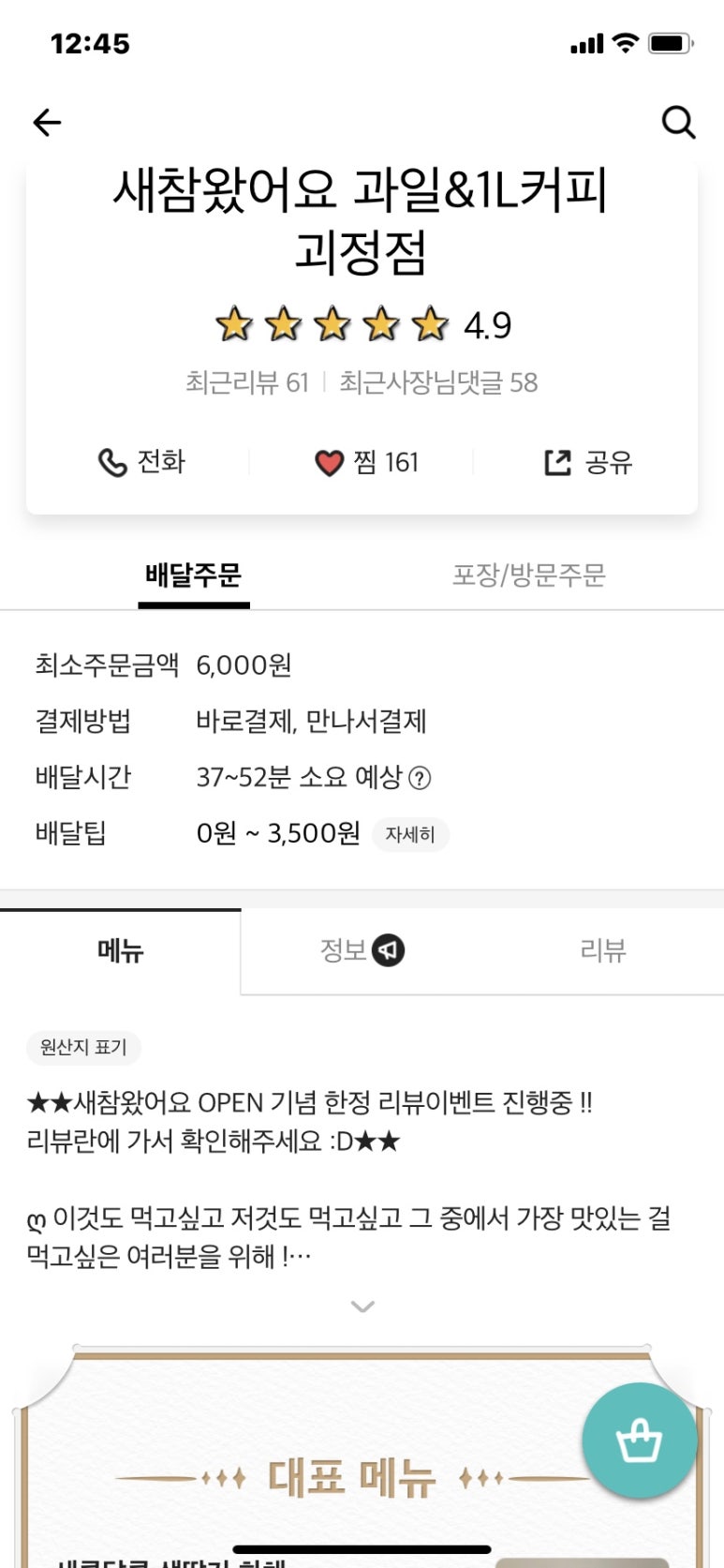Open the shopping basket floating button
This screenshot has height=1568, width=724.
pos(639,1441)
